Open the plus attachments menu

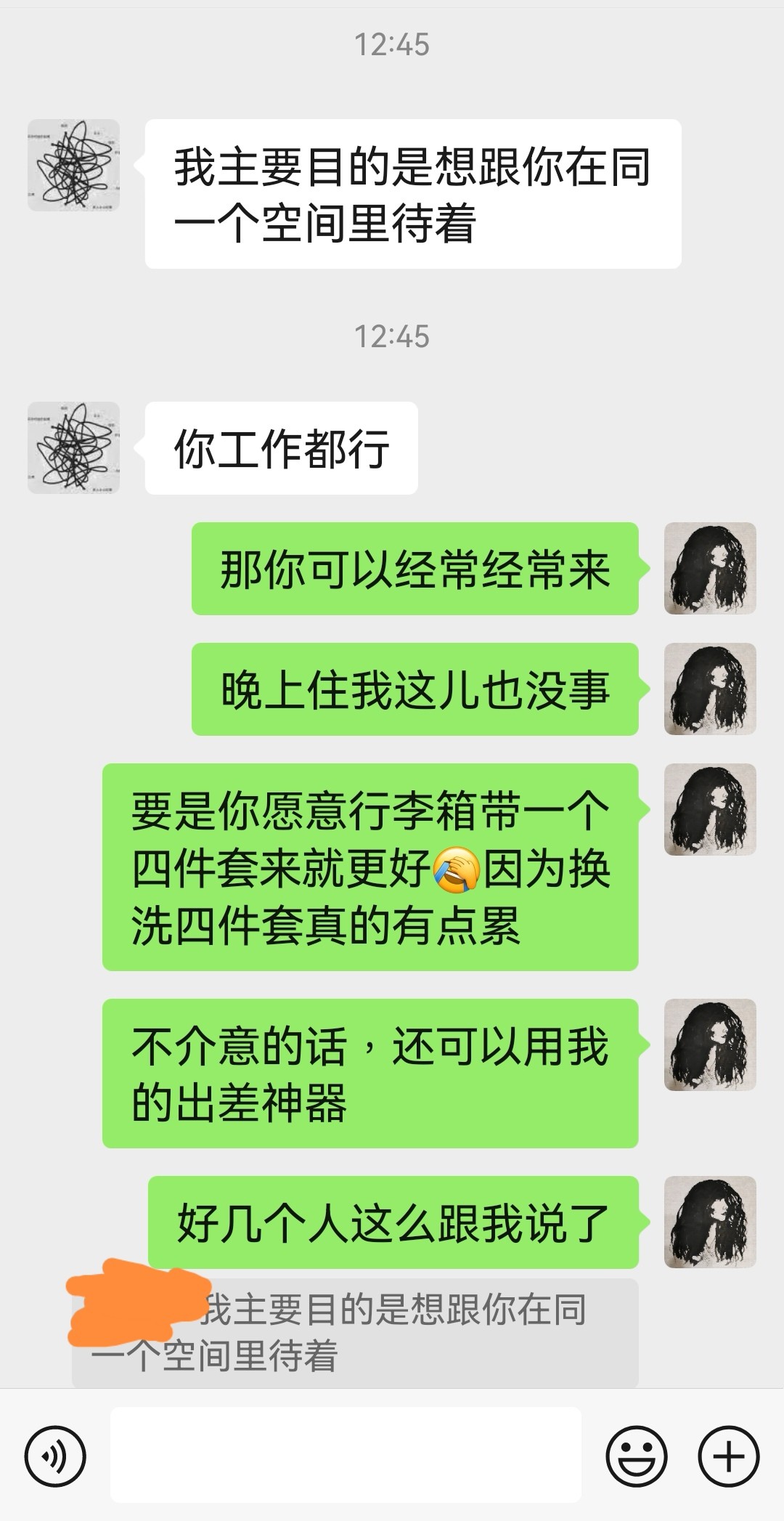click(728, 1456)
